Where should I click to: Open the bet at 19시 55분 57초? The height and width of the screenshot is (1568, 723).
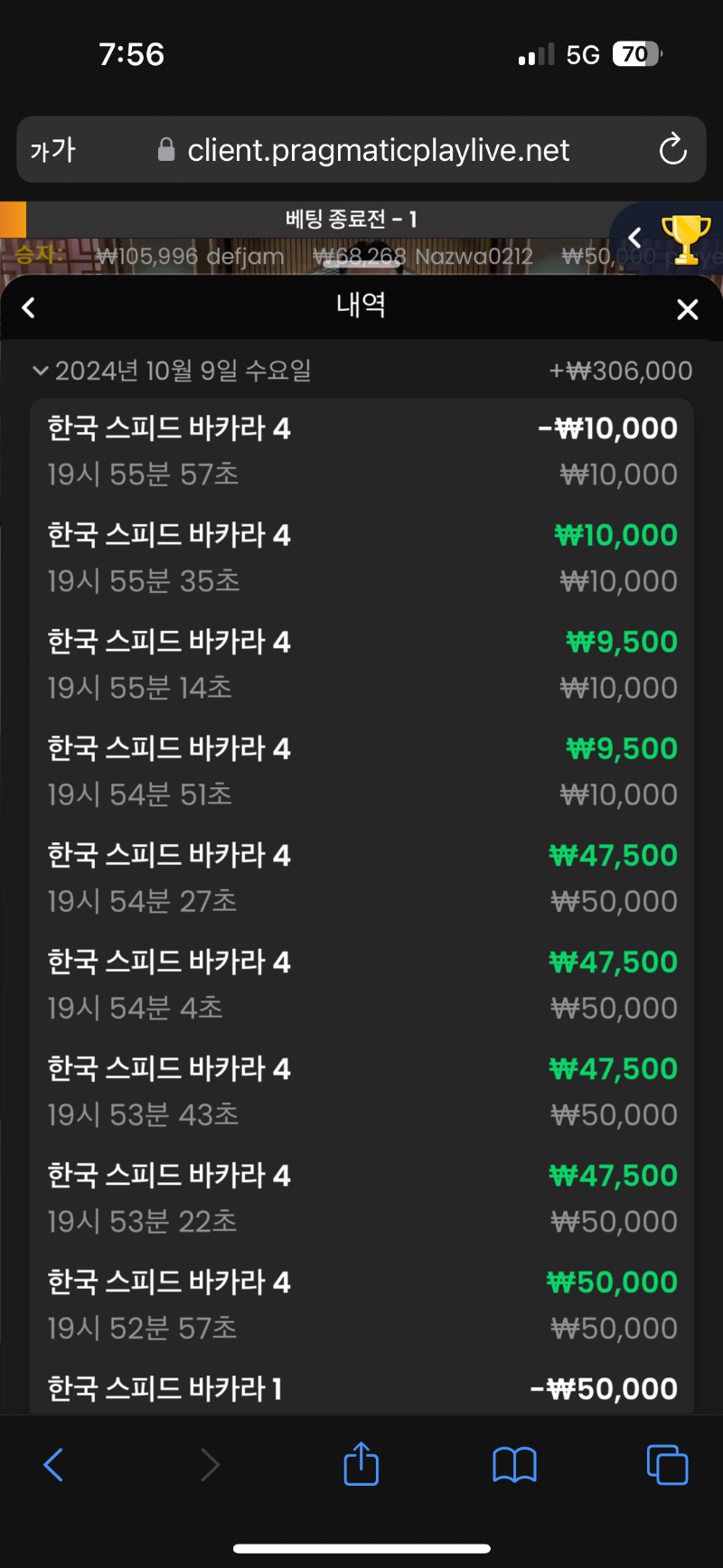tap(361, 452)
